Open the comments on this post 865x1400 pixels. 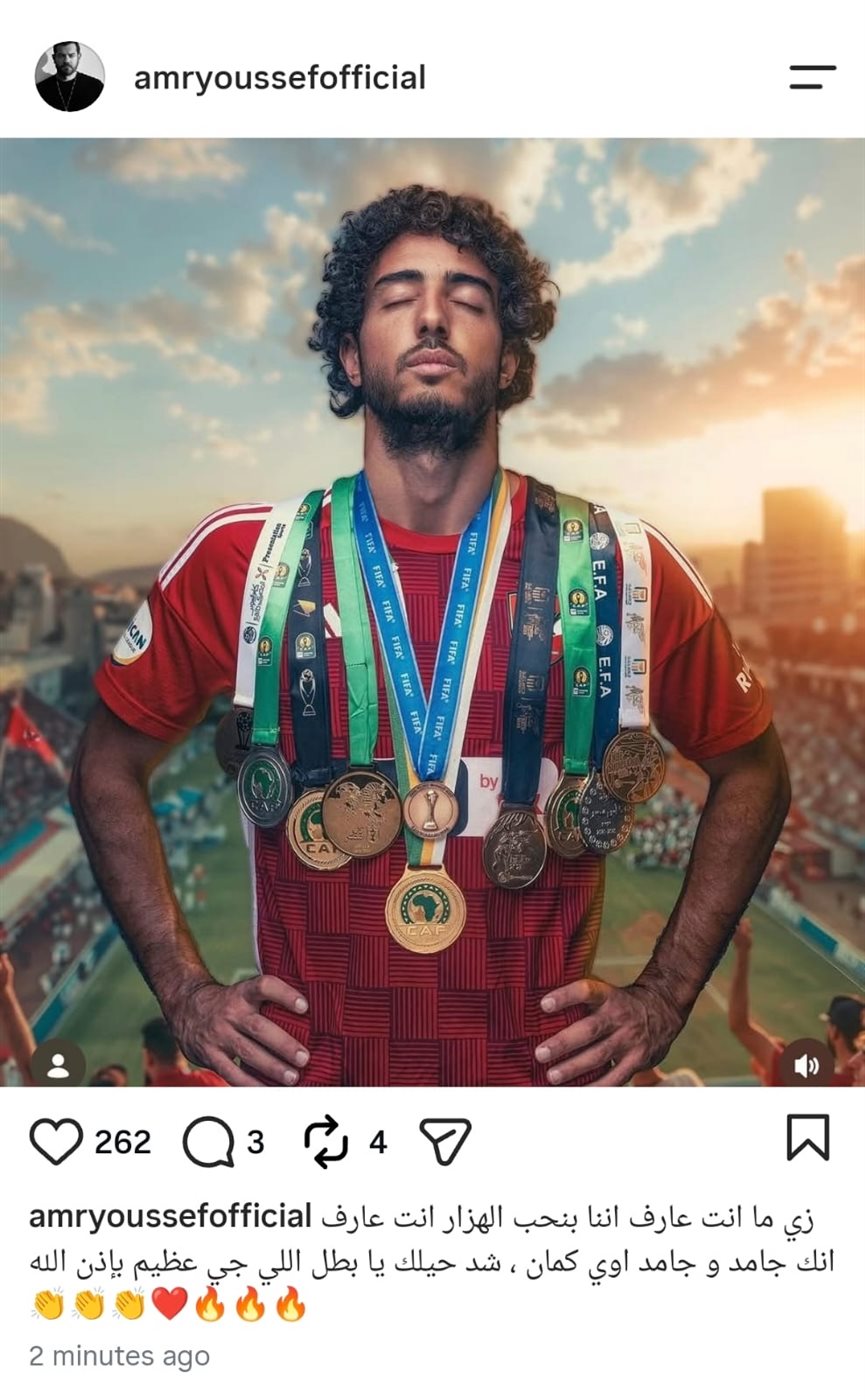[208, 1141]
